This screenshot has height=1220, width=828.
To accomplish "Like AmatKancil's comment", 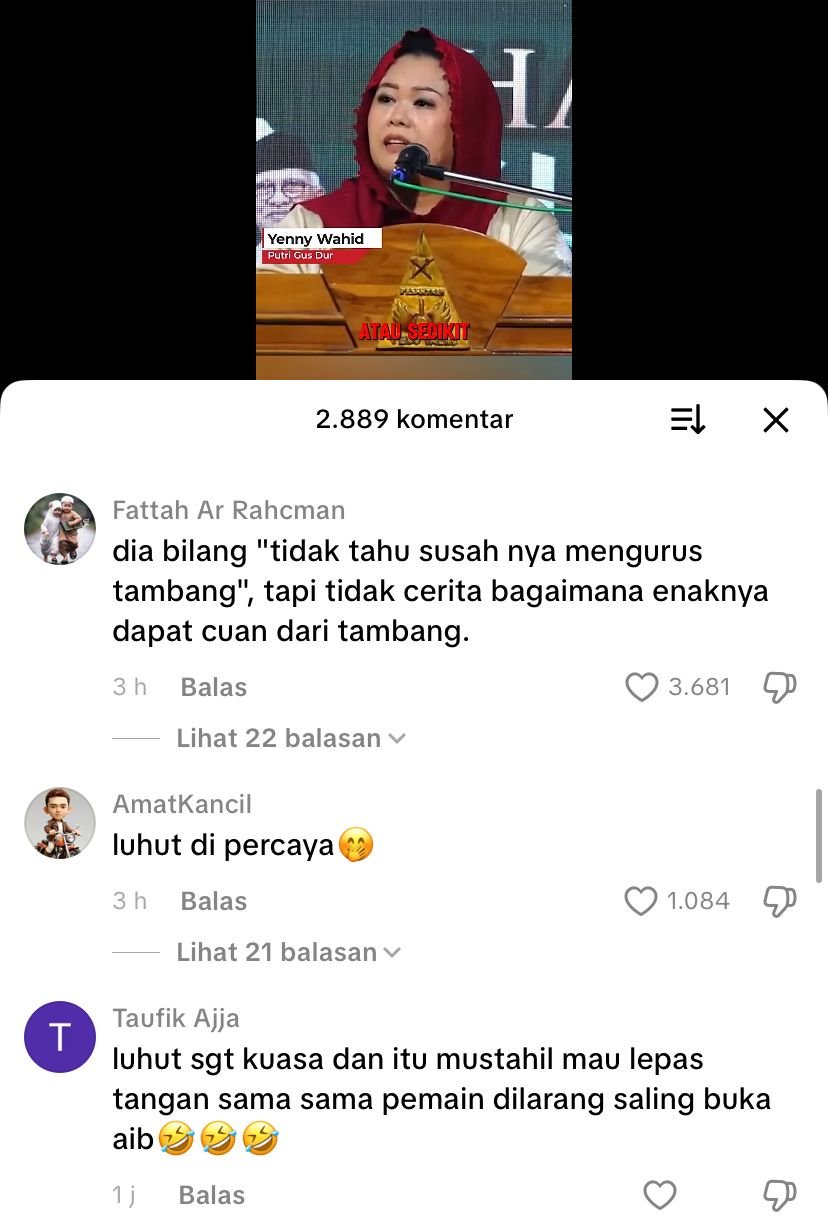I will point(642,902).
